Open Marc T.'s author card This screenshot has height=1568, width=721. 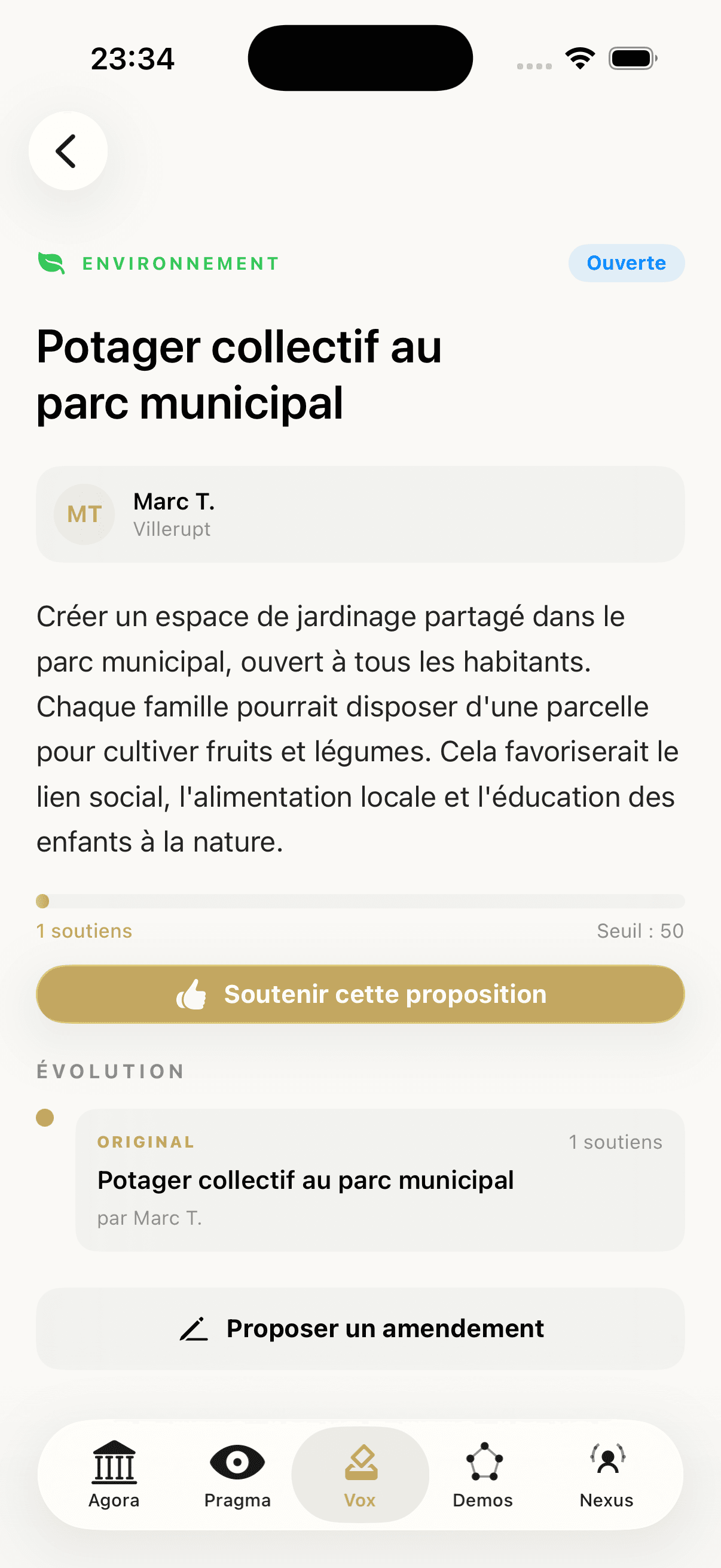pos(360,514)
